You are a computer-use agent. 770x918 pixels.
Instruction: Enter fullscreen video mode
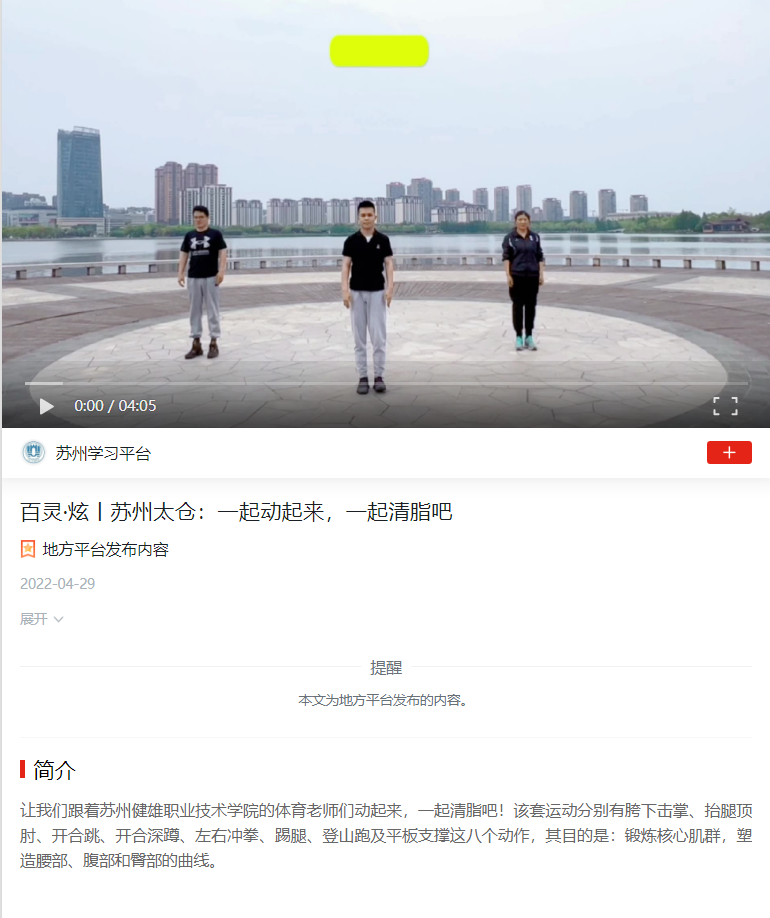(725, 406)
